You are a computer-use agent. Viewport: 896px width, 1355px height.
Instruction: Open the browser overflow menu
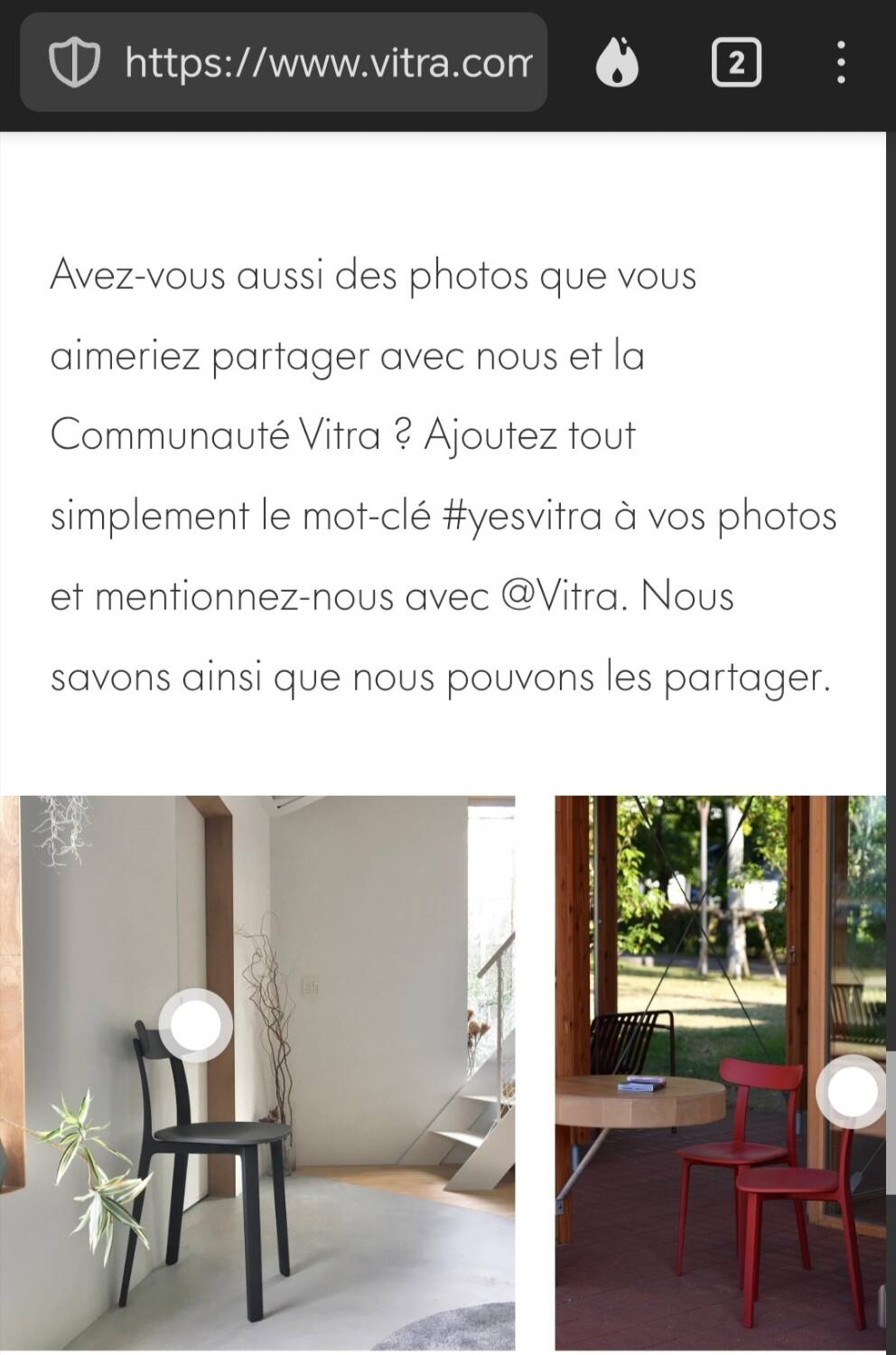pos(840,63)
